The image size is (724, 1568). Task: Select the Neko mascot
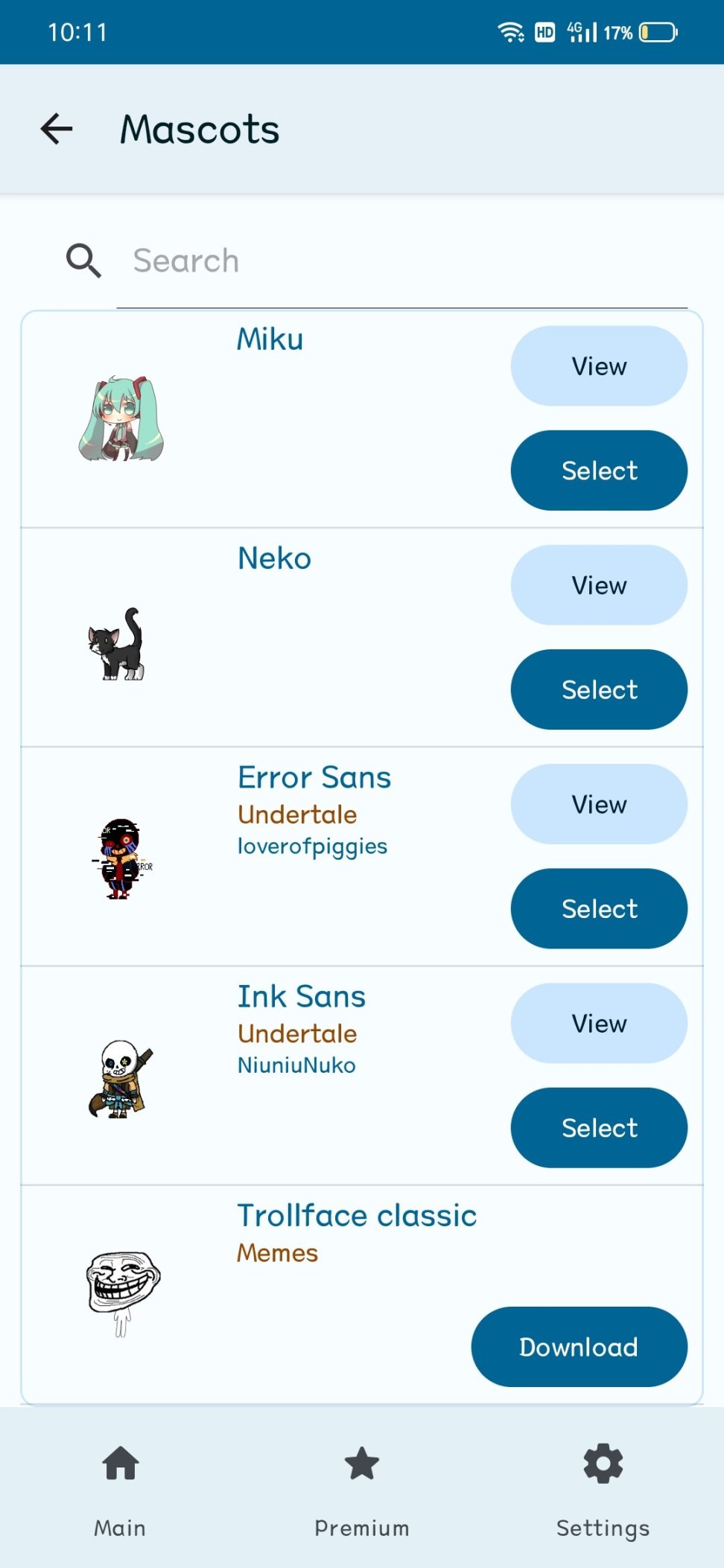coord(598,689)
